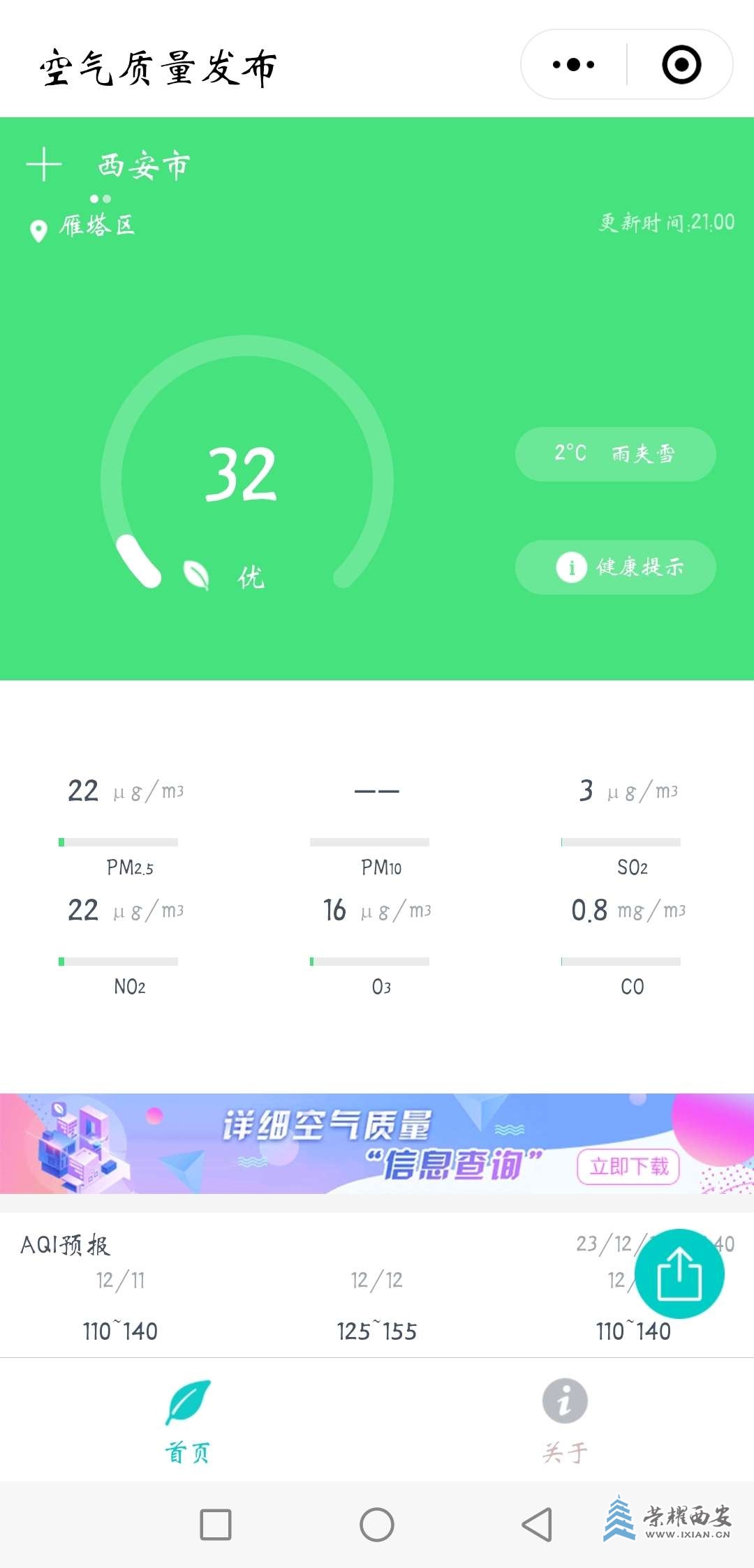Tap the 雁塔区 location label

tap(96, 226)
